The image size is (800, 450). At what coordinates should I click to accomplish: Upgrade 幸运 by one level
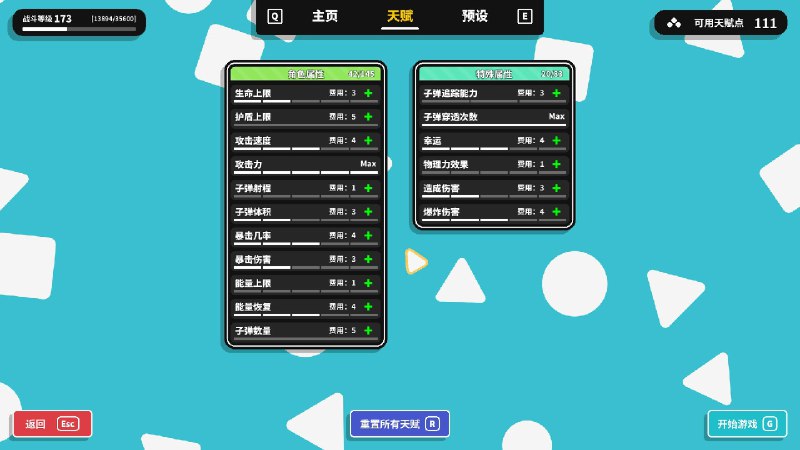click(x=556, y=141)
